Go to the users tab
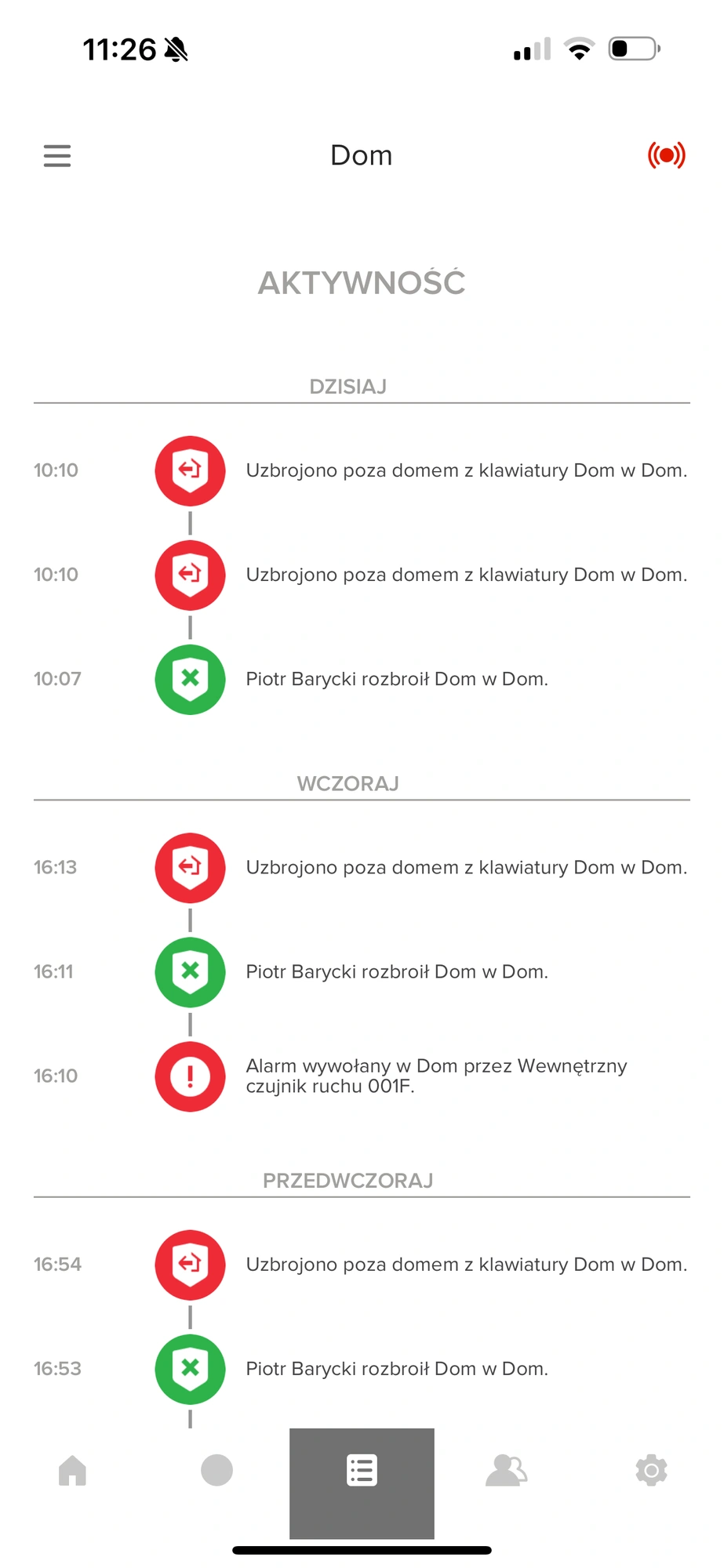Viewport: 724px width, 1568px height. coord(506,1470)
